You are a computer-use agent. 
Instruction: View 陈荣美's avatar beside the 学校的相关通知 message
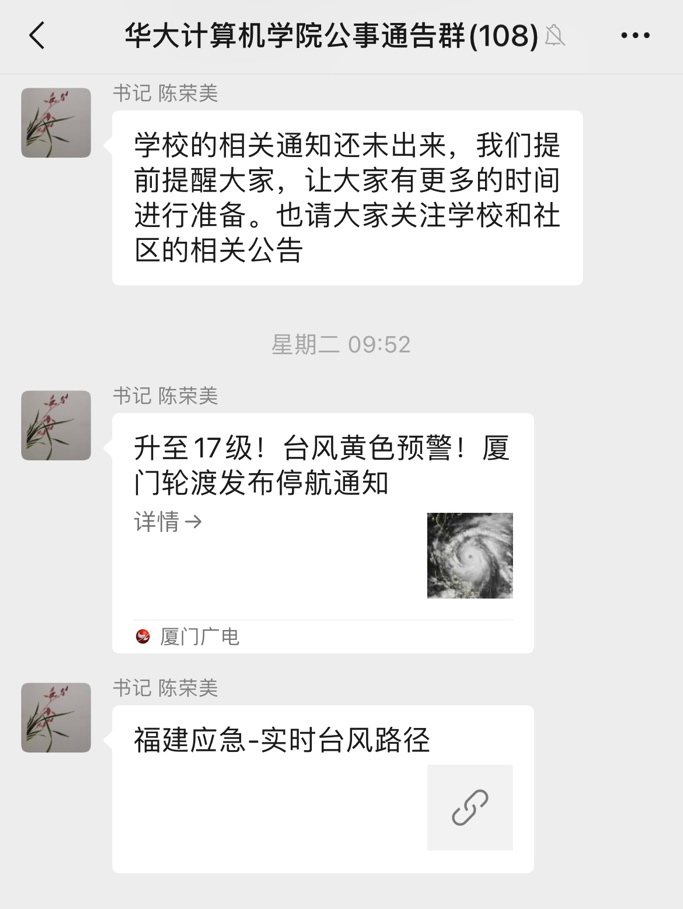(x=56, y=123)
